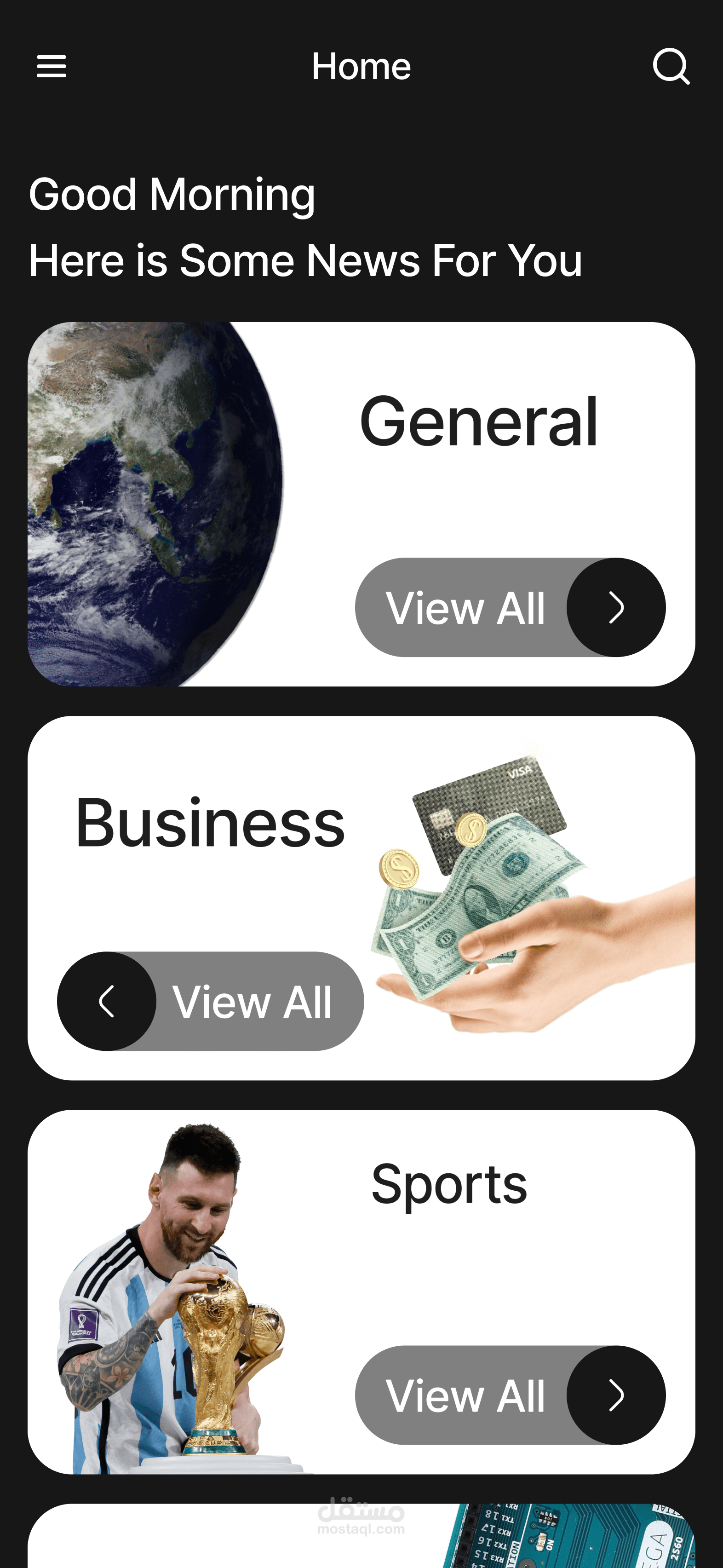Open the Business news card
The width and height of the screenshot is (723, 1568).
(x=210, y=822)
